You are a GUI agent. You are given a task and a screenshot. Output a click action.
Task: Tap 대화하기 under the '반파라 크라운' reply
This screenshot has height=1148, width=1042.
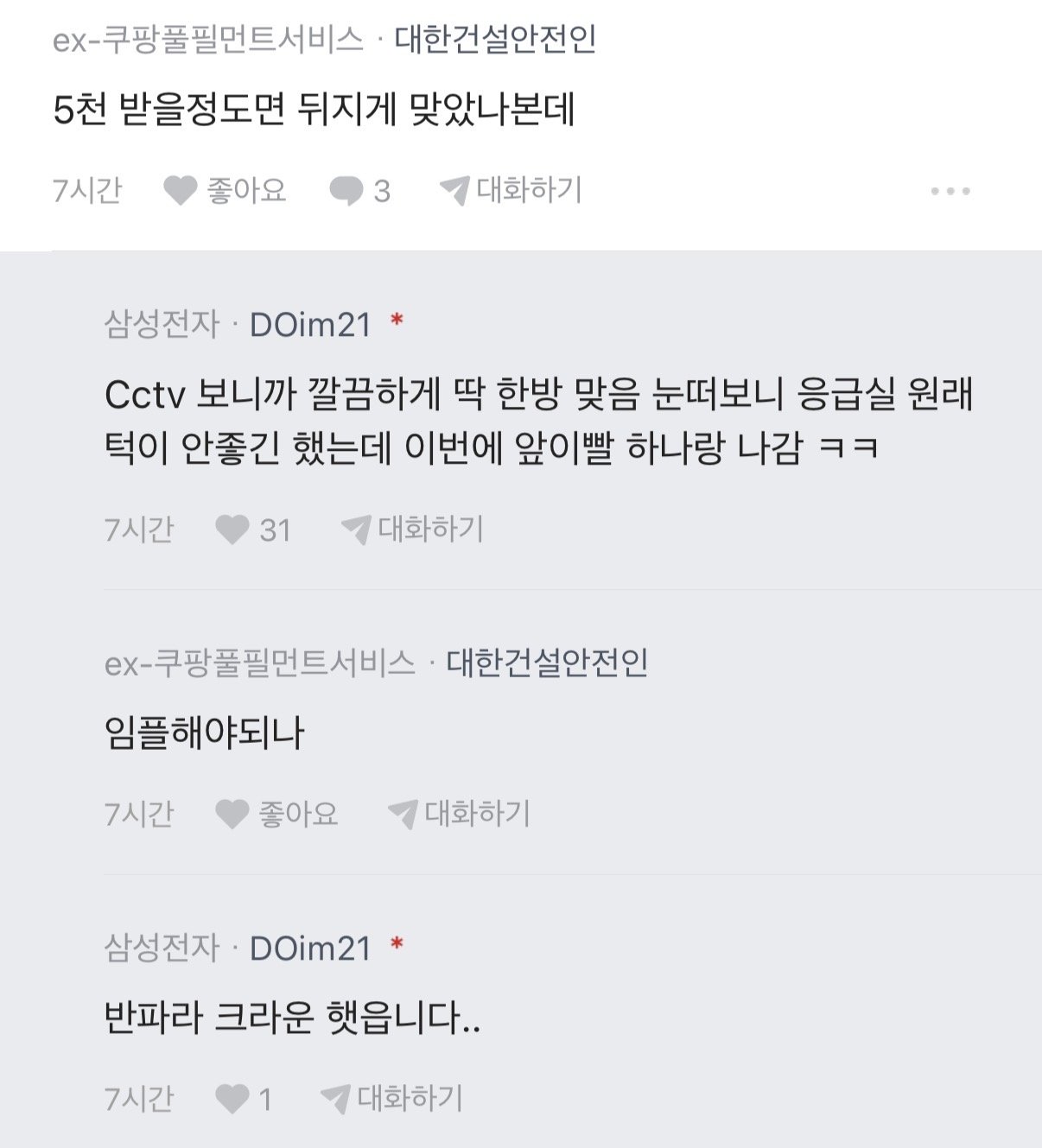point(392,1099)
